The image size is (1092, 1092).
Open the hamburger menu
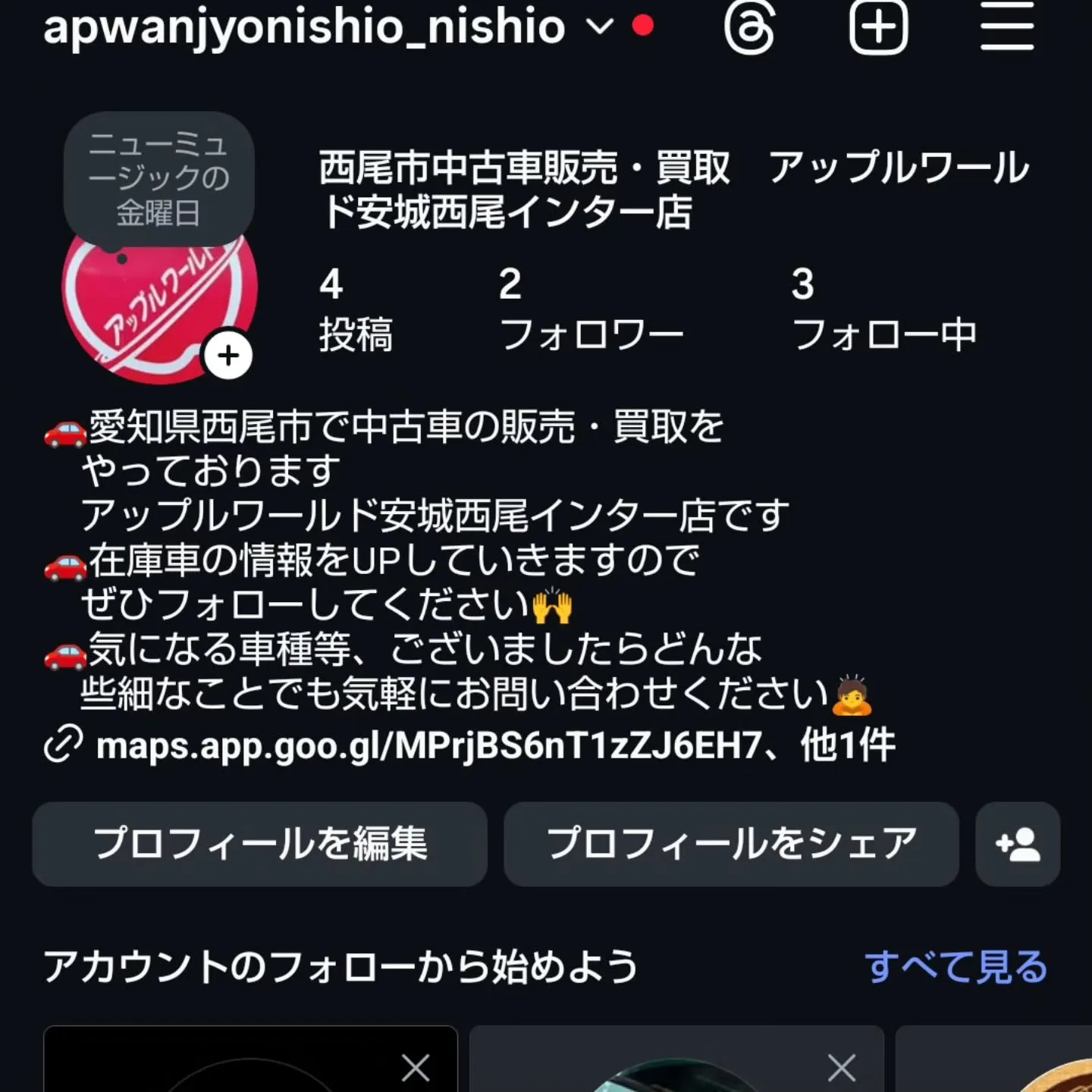1006,27
